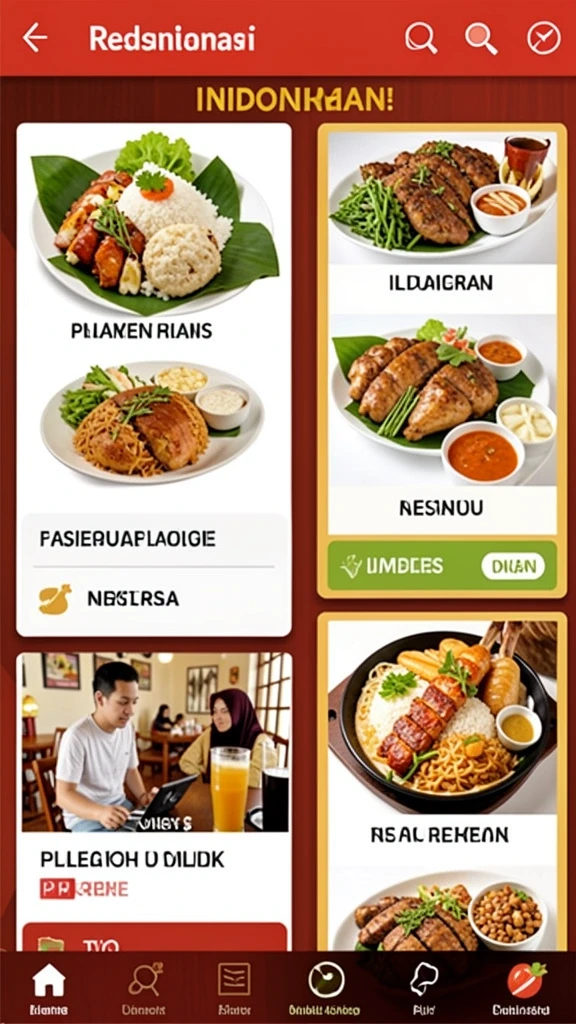Open the NSAL REHEAN dish tile
Viewport: 576px width, 1024px height.
tap(442, 738)
